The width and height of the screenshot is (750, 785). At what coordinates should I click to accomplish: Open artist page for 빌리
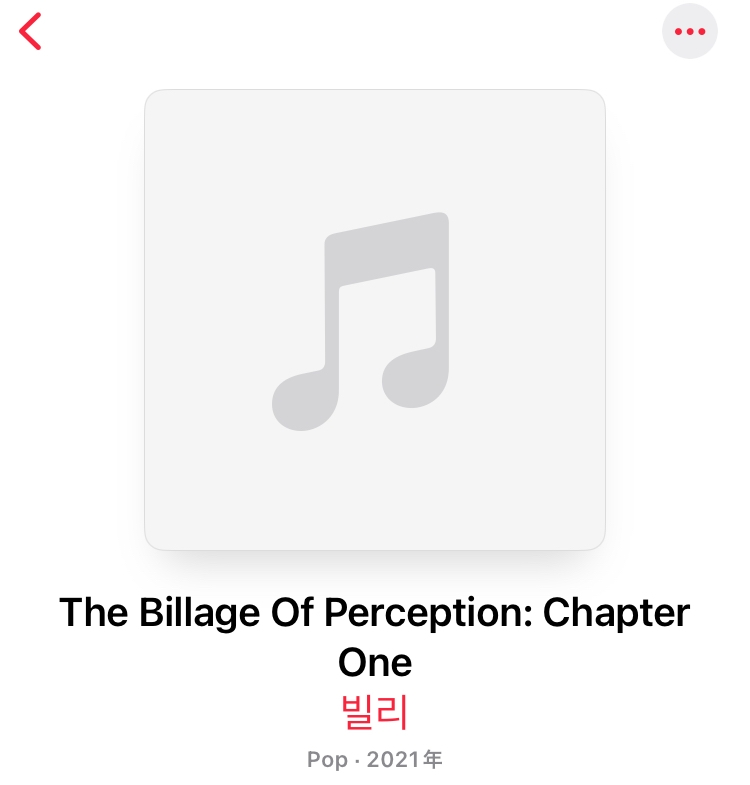[375, 711]
